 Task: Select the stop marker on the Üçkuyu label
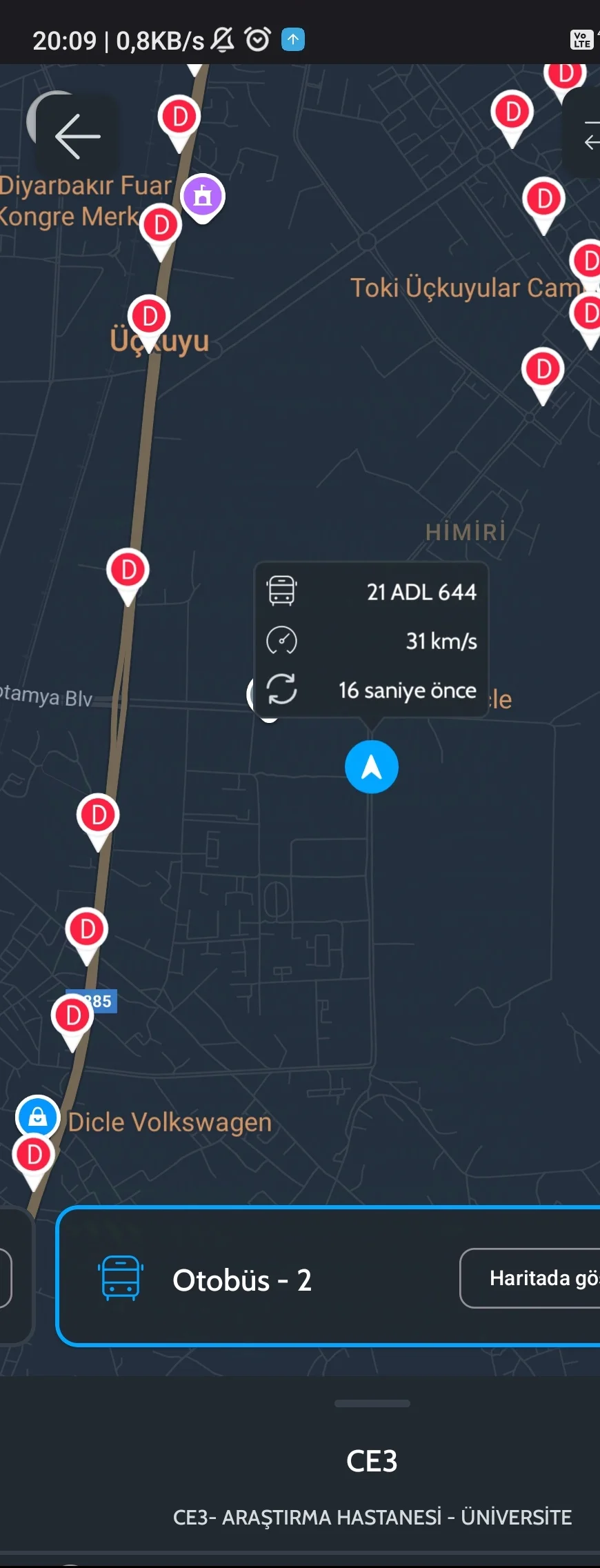pos(150,318)
